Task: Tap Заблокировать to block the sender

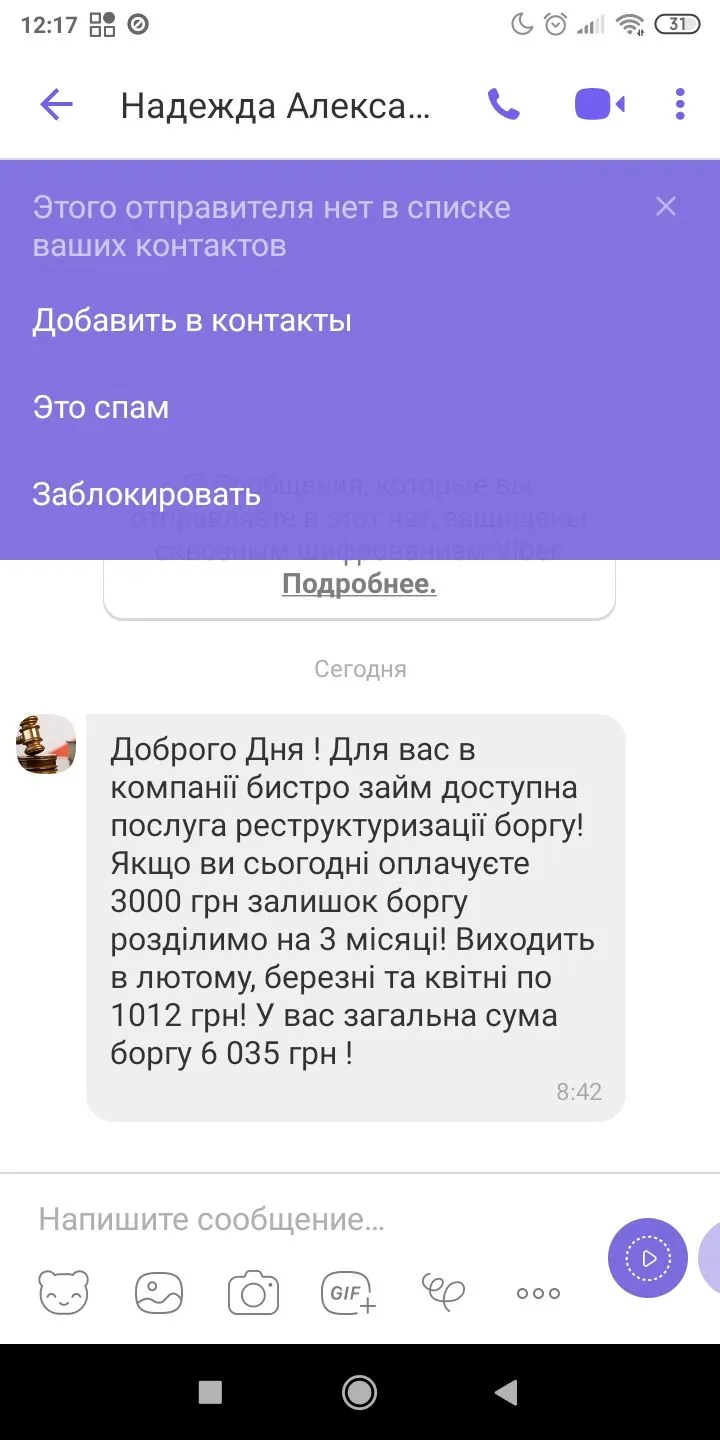Action: coord(147,494)
